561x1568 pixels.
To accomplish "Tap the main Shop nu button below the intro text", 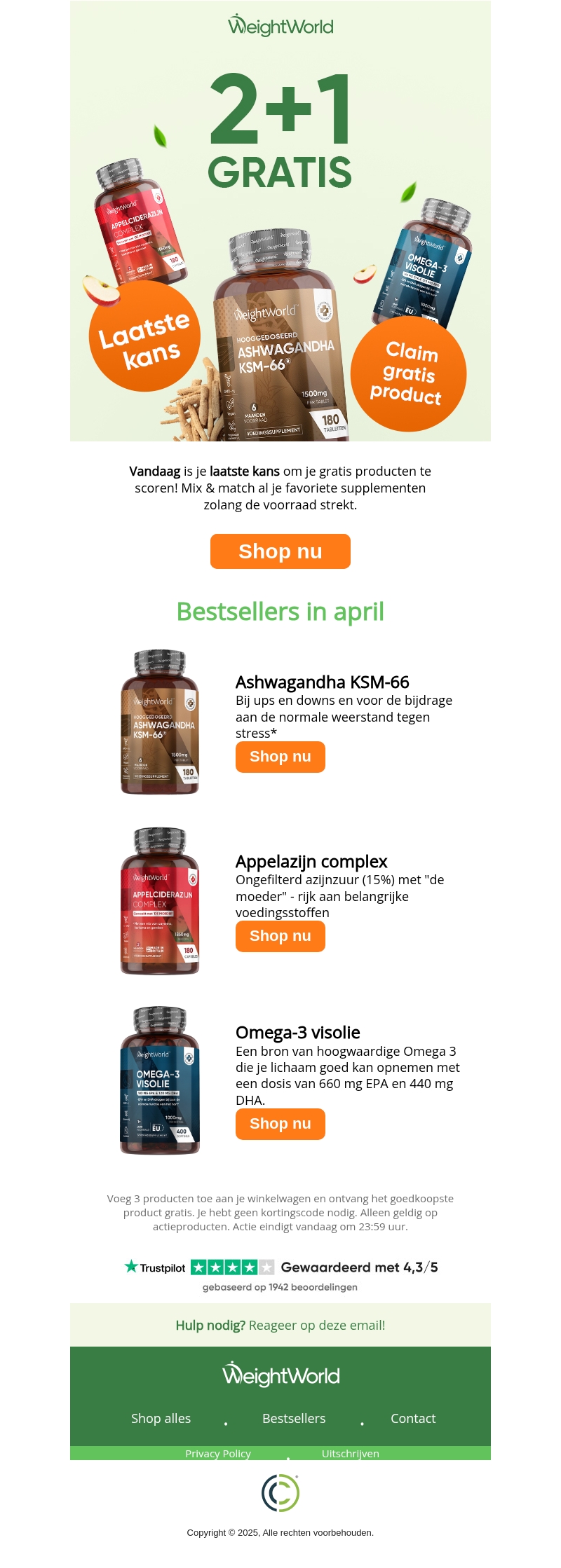I will click(x=280, y=551).
